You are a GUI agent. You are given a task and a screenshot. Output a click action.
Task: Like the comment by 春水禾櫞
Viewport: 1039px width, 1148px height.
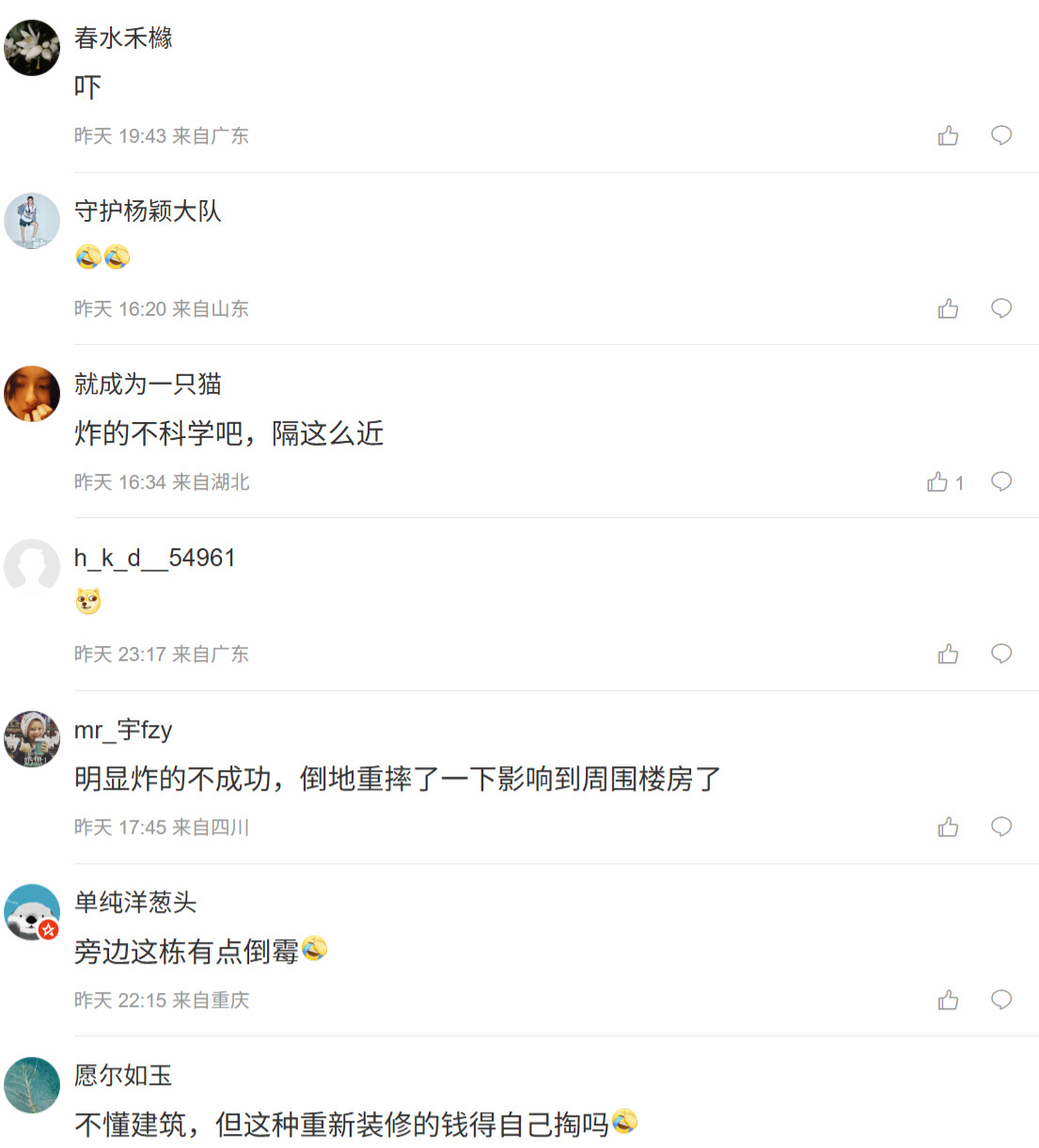(948, 136)
